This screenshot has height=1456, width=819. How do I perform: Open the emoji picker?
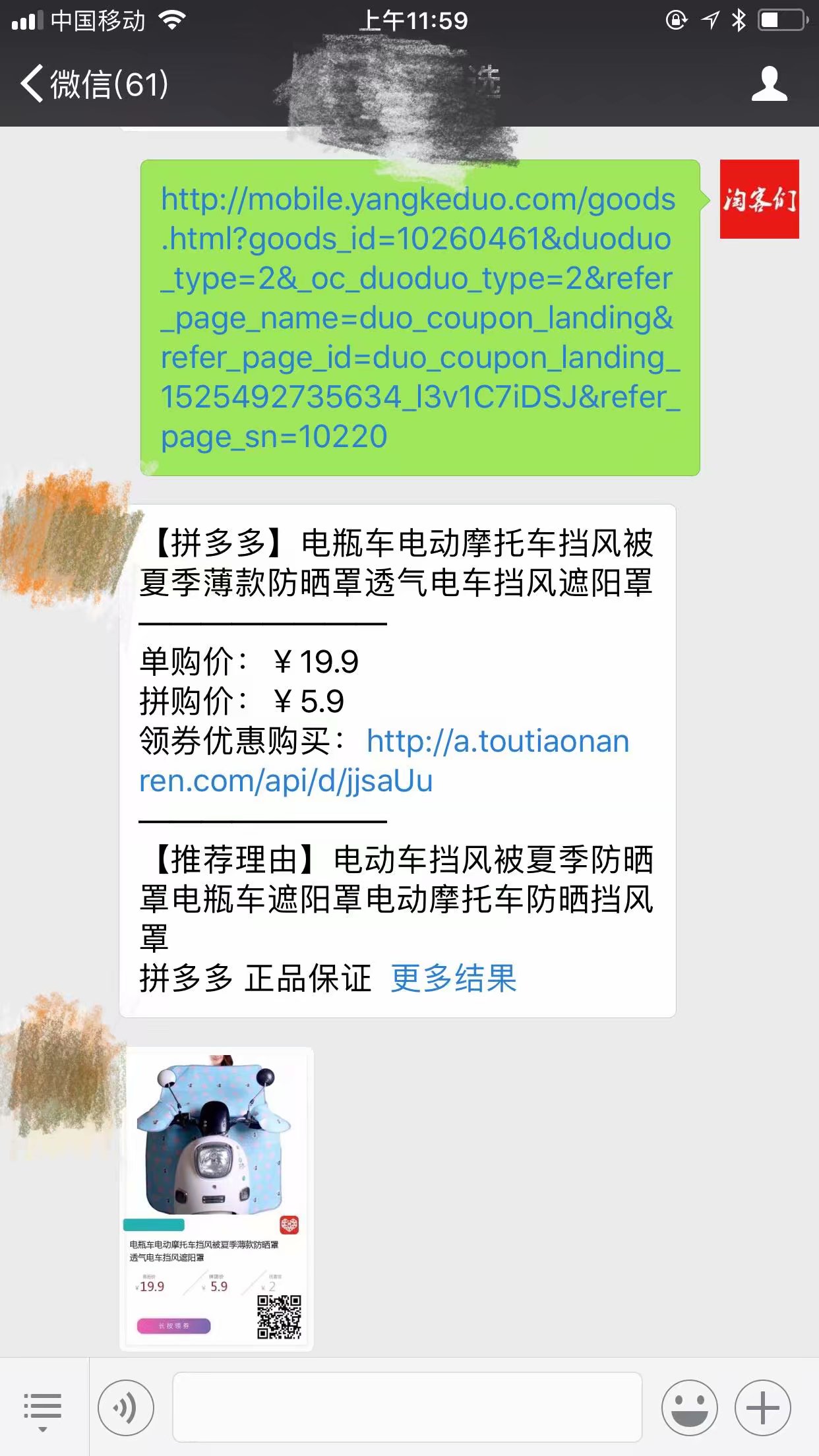point(689,1408)
